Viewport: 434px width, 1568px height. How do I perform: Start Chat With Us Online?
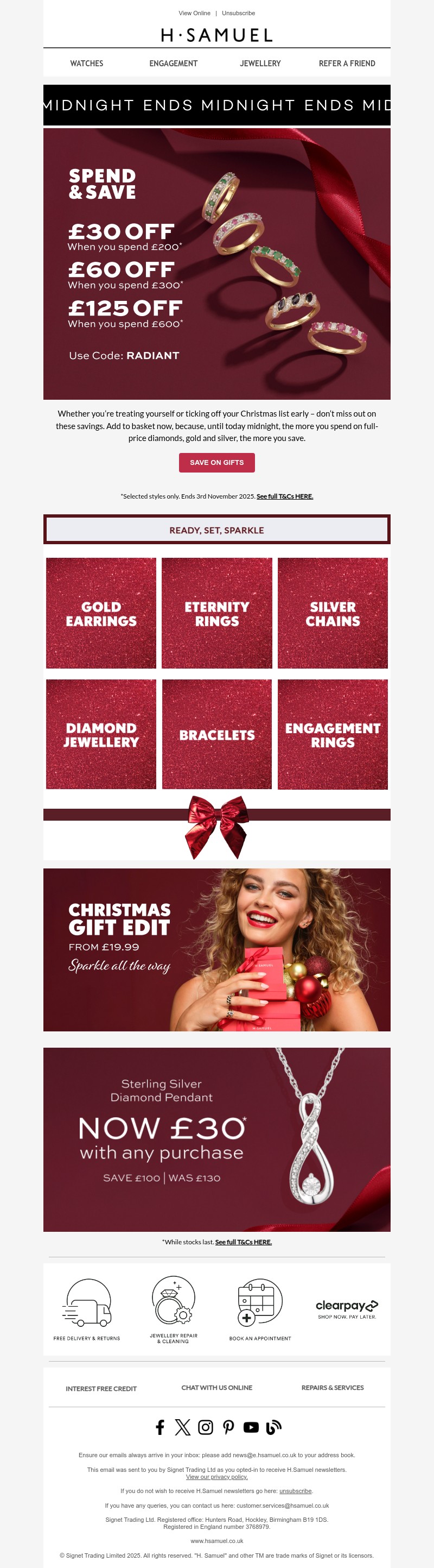click(x=216, y=1387)
